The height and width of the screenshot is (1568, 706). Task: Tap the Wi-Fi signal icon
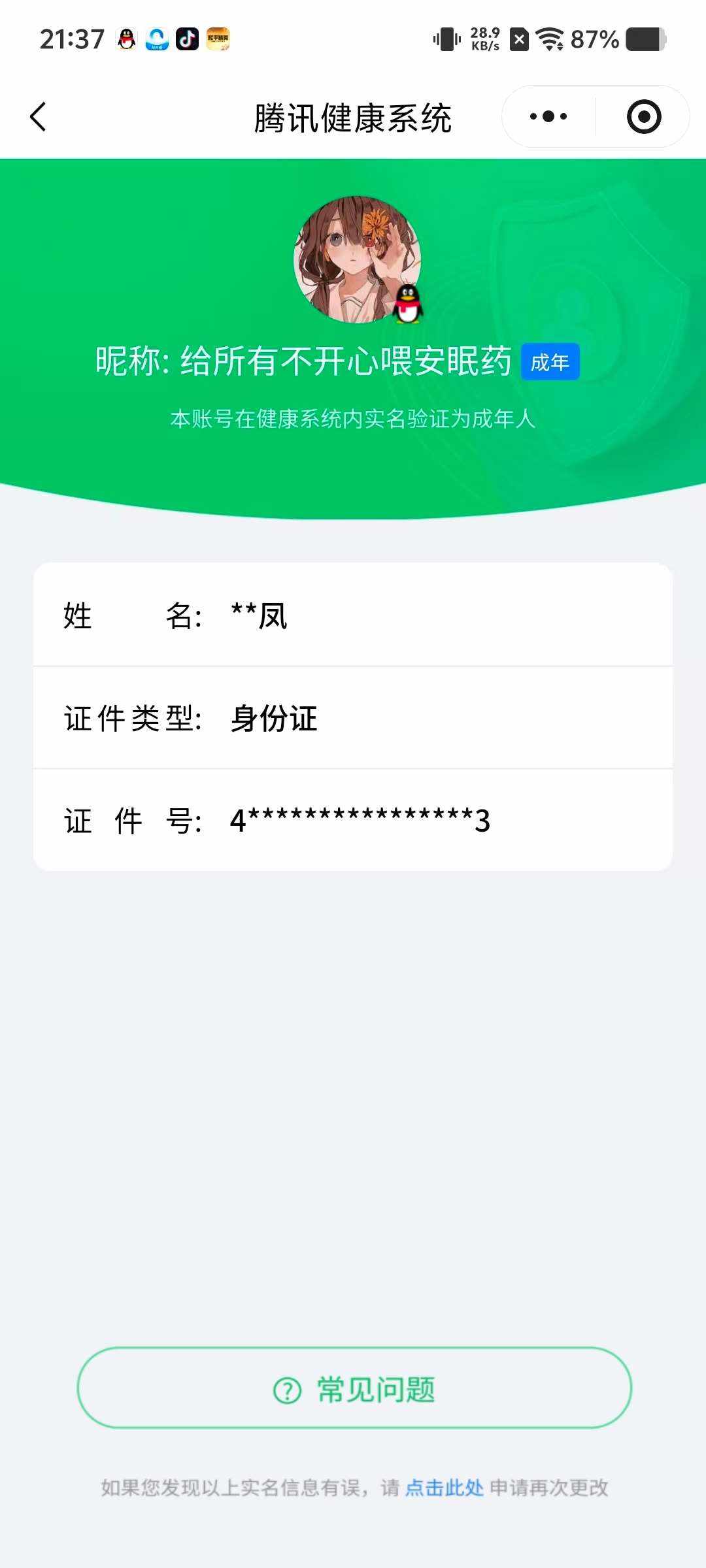[x=551, y=39]
